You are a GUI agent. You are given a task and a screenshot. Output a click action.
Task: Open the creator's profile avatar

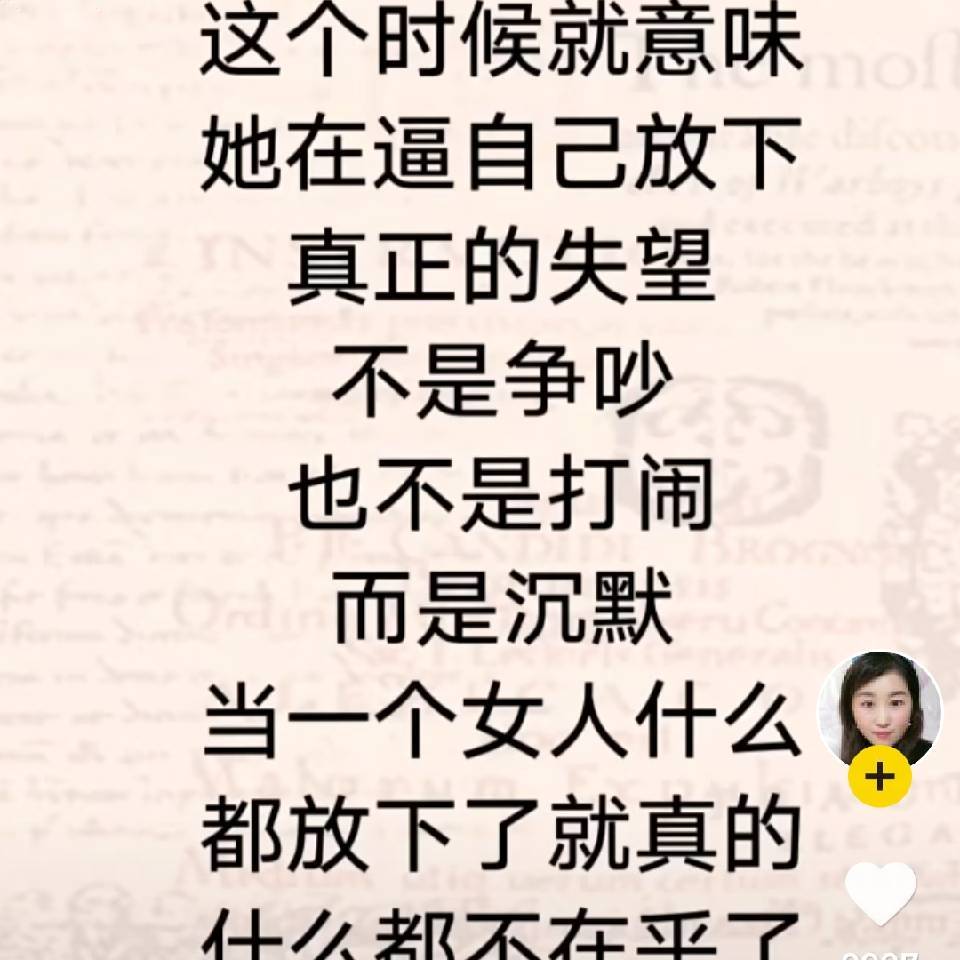880,707
